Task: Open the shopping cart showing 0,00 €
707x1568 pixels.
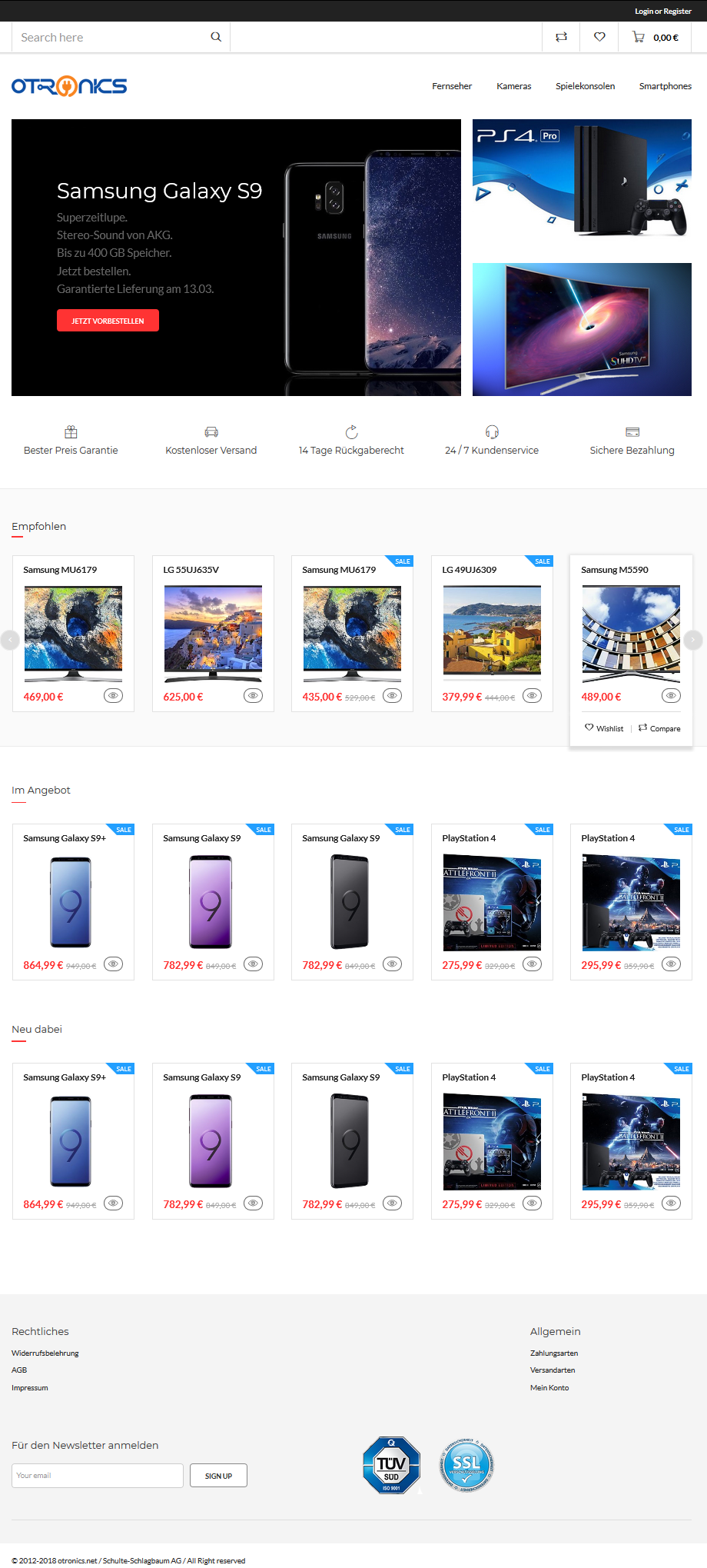Action: tap(655, 37)
